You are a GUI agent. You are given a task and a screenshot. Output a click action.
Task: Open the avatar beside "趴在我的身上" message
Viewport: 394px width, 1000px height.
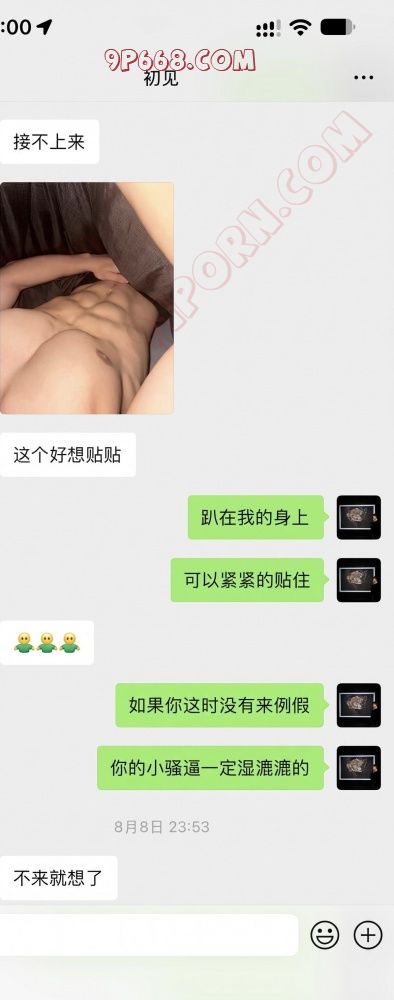358,517
